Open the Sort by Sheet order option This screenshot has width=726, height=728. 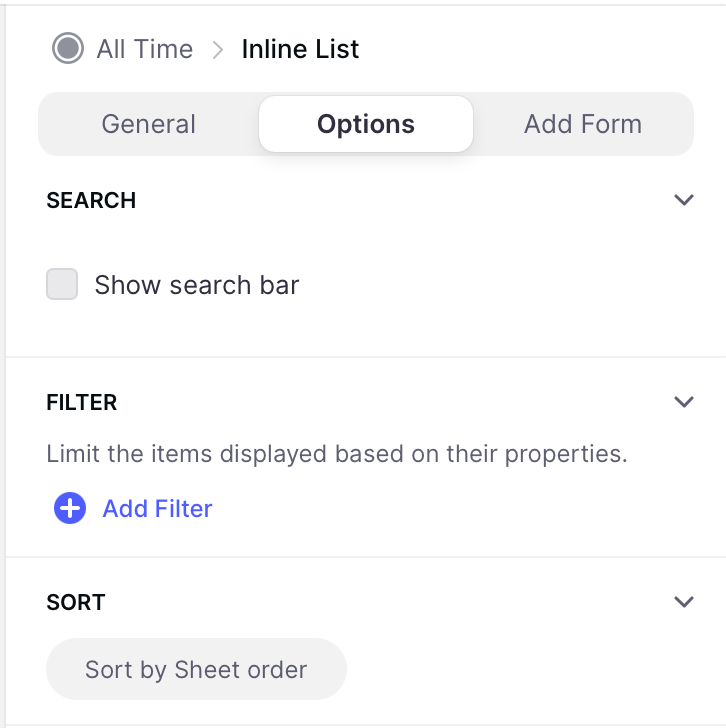196,669
